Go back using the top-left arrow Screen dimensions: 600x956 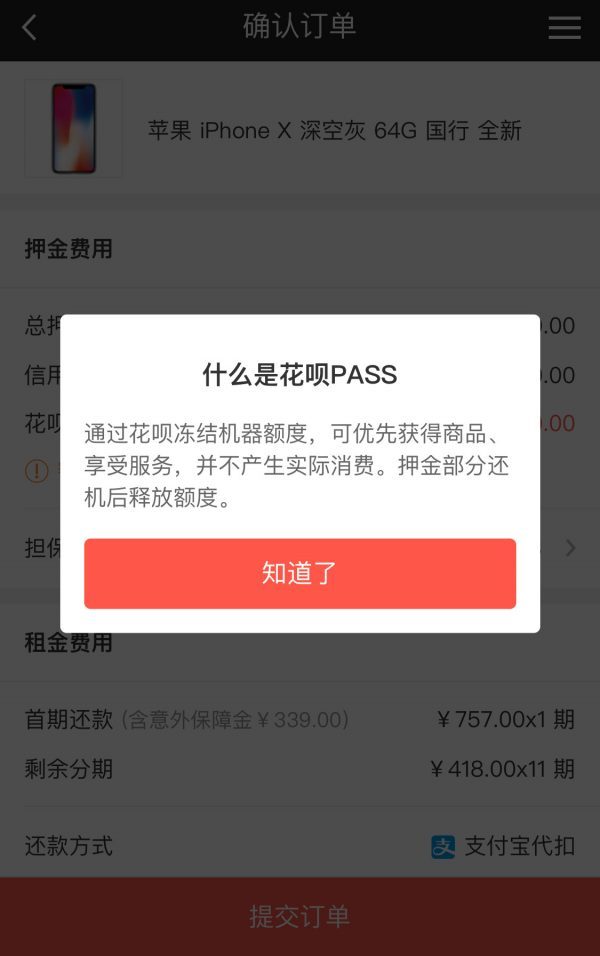click(x=30, y=28)
